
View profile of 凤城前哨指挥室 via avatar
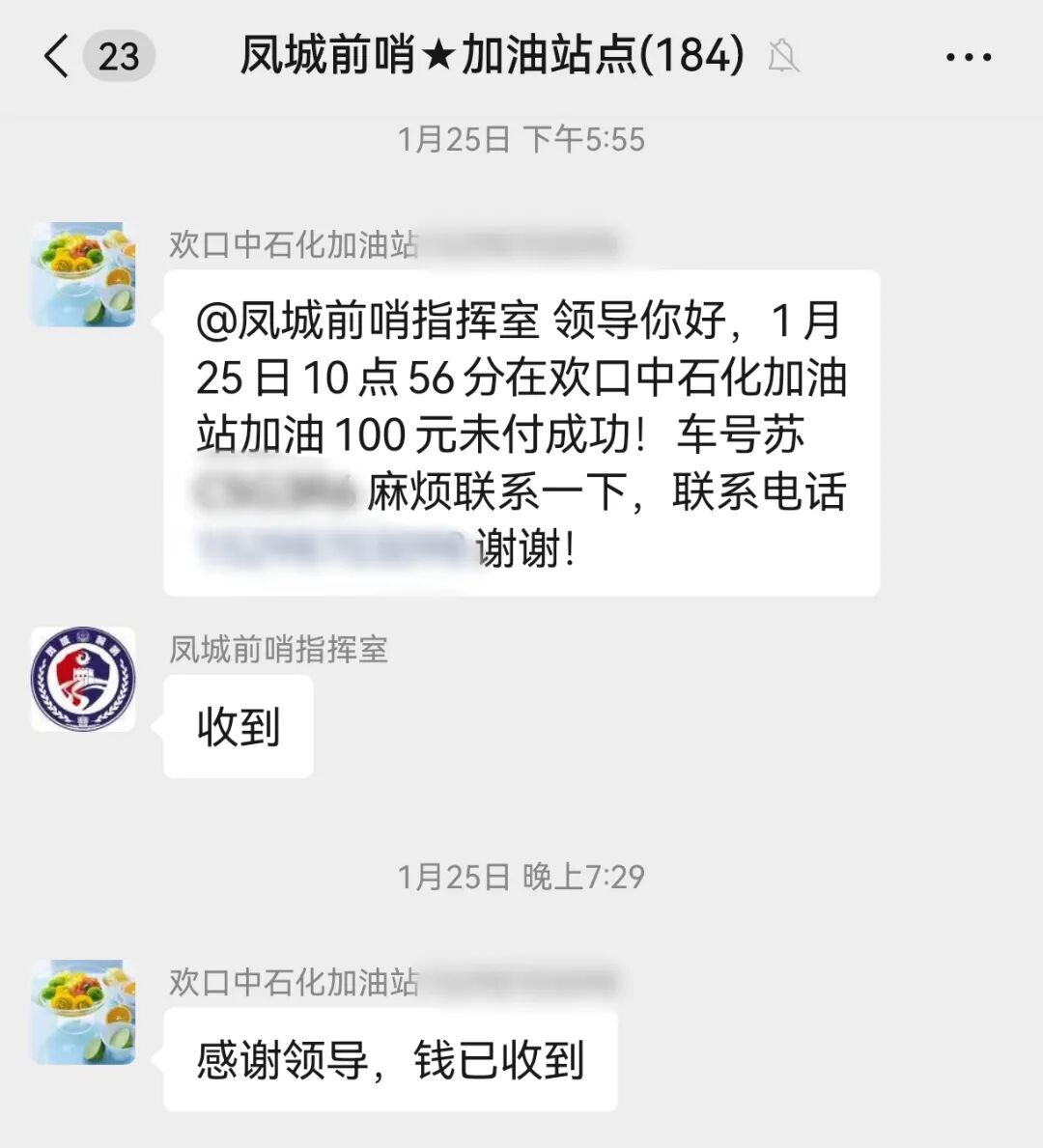83,679
